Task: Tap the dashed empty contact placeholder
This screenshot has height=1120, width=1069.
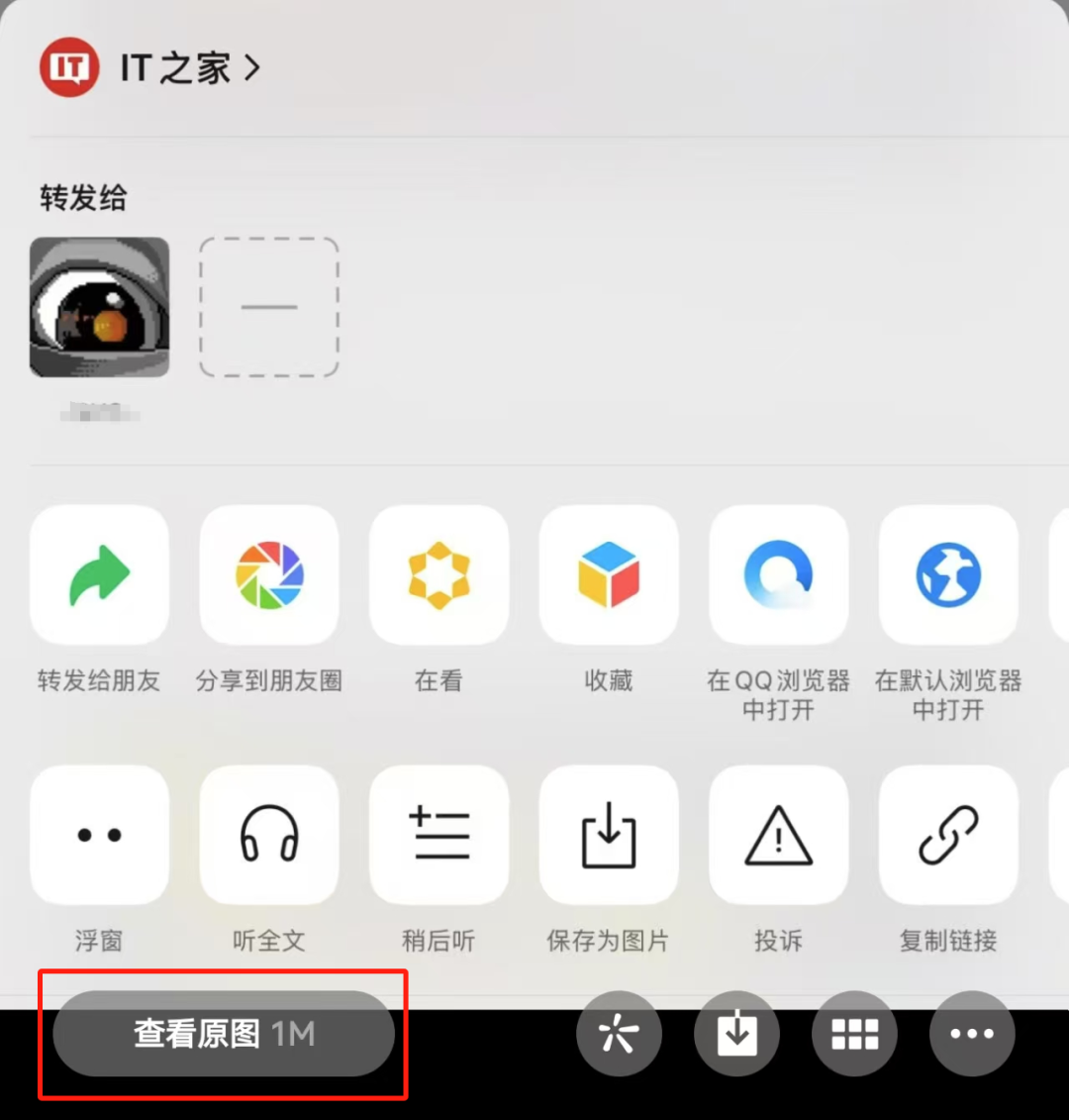Action: click(x=269, y=307)
